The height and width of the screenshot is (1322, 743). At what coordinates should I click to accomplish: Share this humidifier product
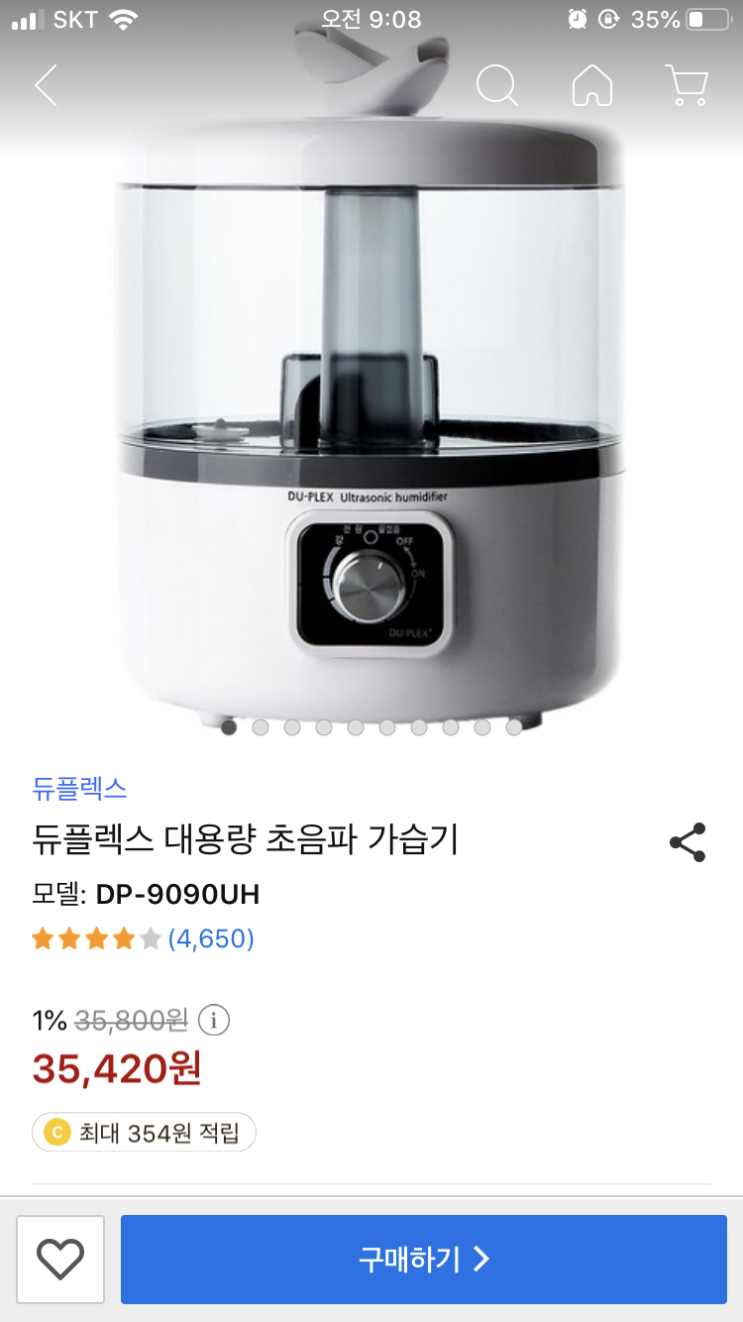[687, 842]
